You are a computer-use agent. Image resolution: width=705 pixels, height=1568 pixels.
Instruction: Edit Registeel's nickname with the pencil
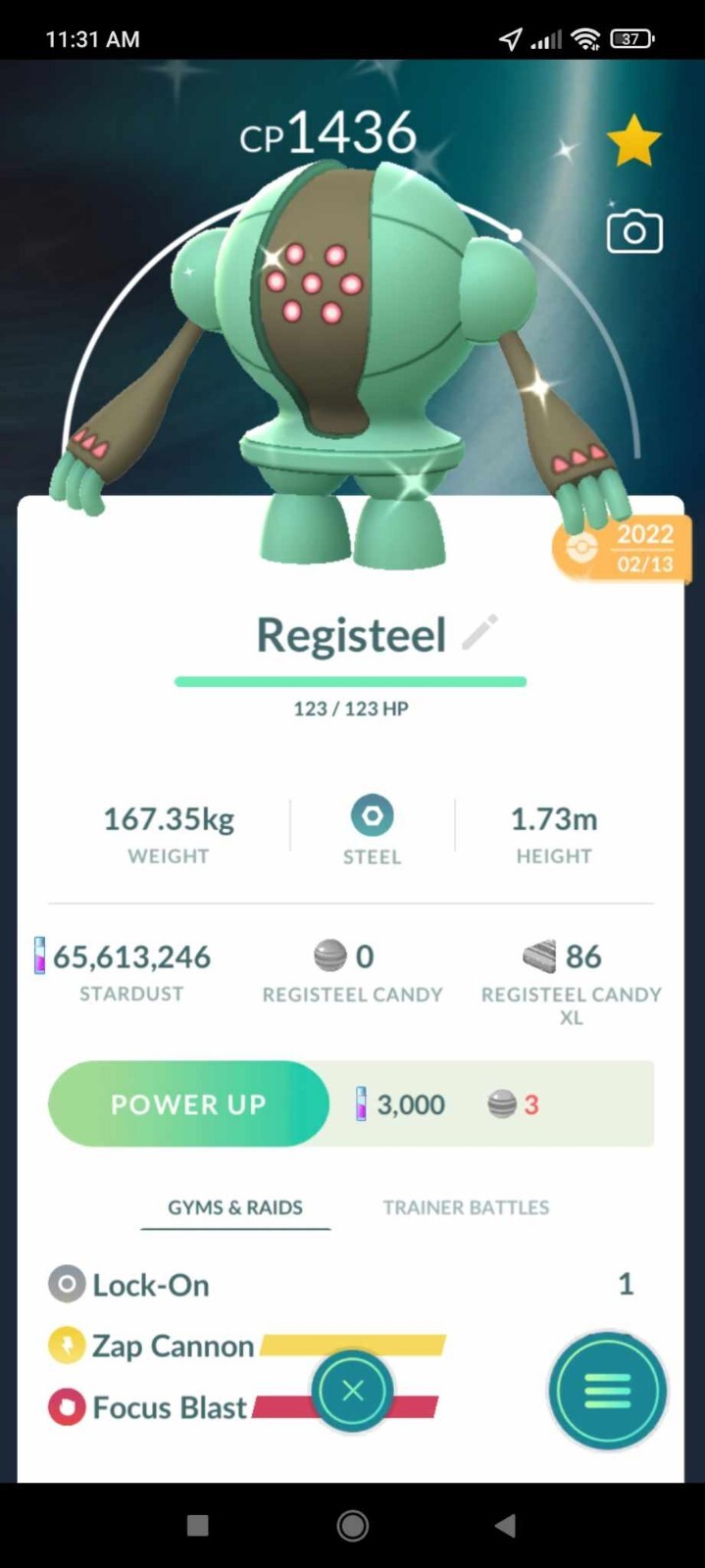[x=479, y=633]
